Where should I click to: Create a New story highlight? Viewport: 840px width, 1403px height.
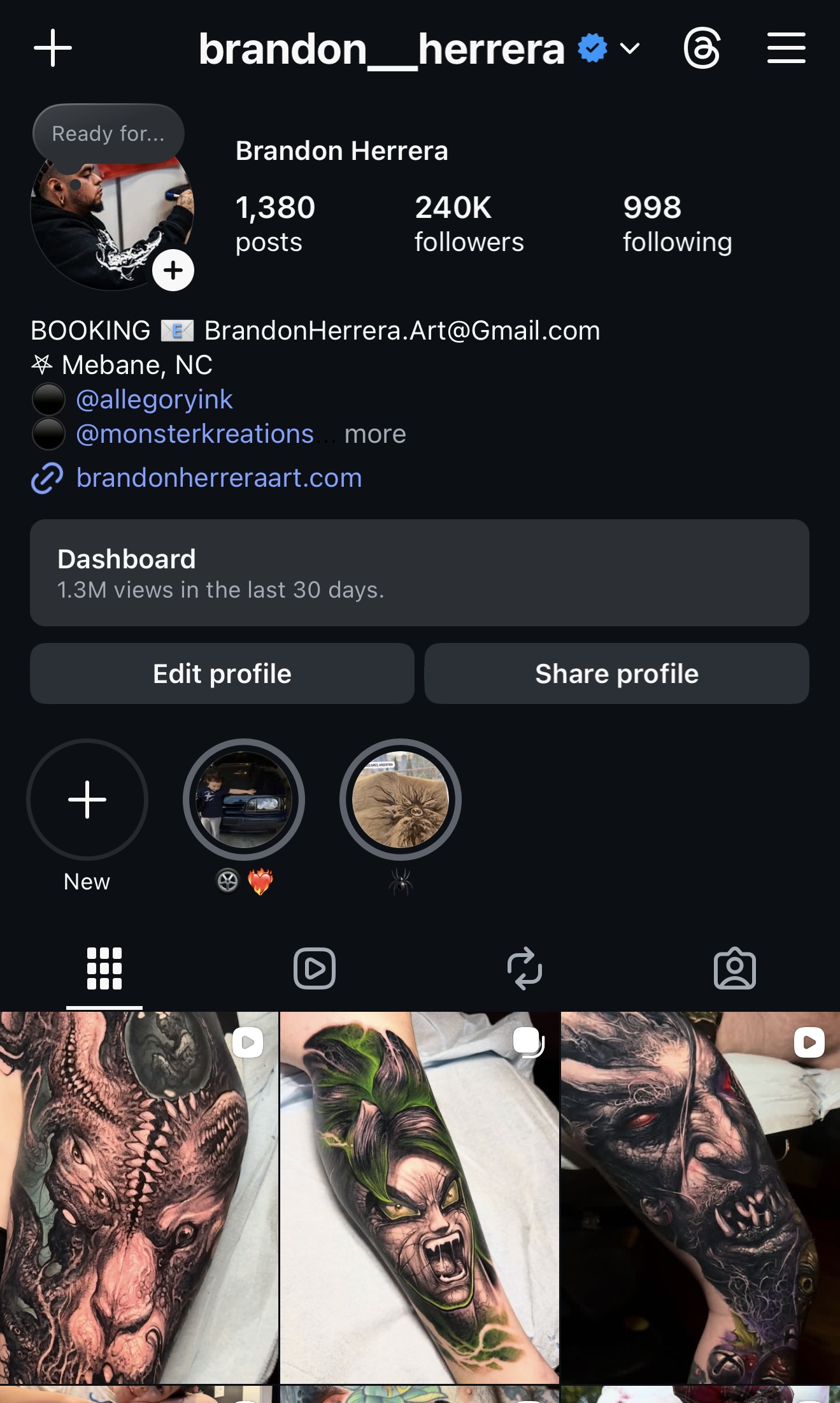pos(87,800)
